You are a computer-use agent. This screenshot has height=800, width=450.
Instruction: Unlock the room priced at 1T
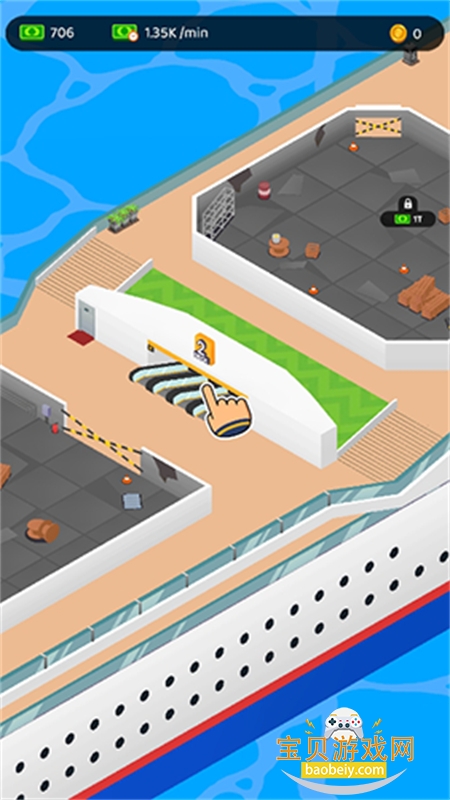pos(408,212)
